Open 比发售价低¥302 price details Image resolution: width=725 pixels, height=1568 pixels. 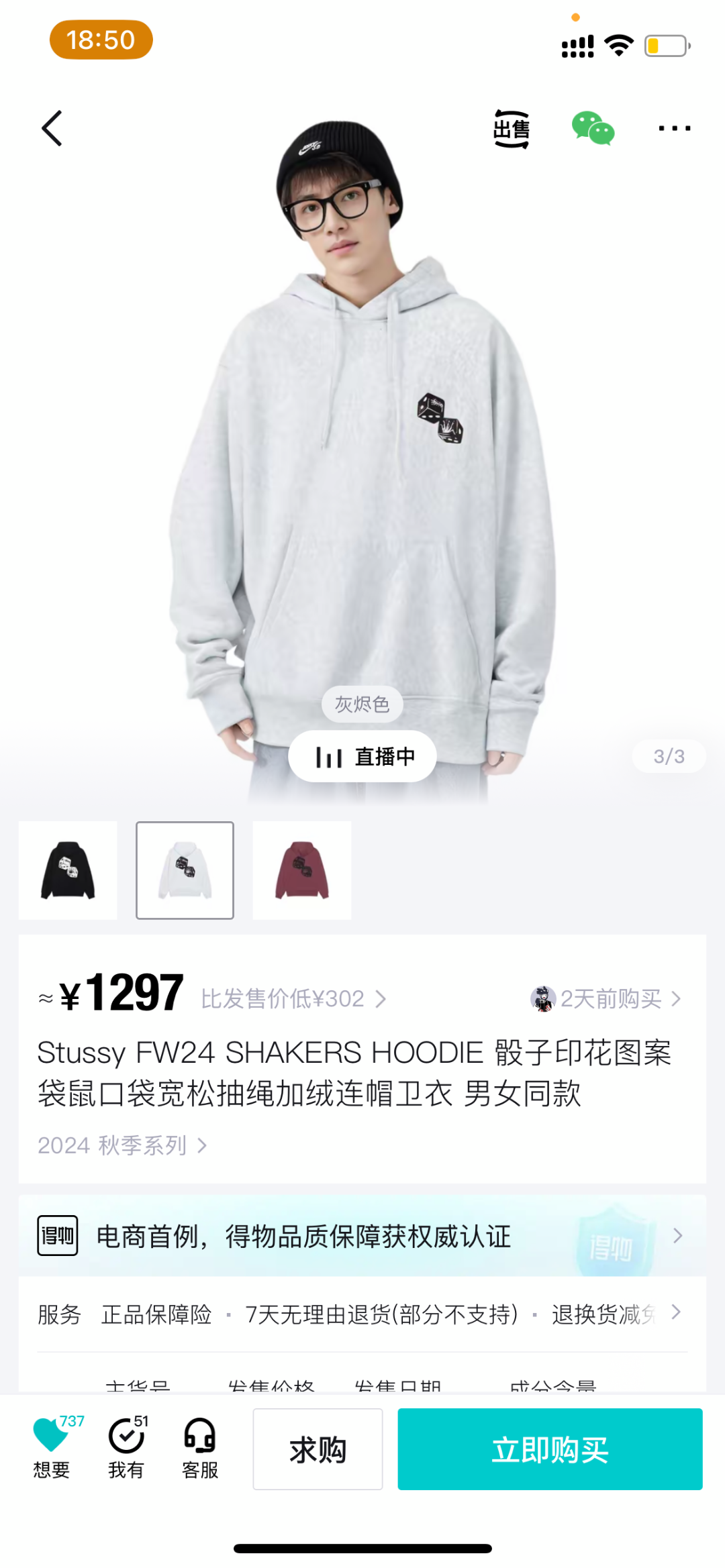point(293,999)
